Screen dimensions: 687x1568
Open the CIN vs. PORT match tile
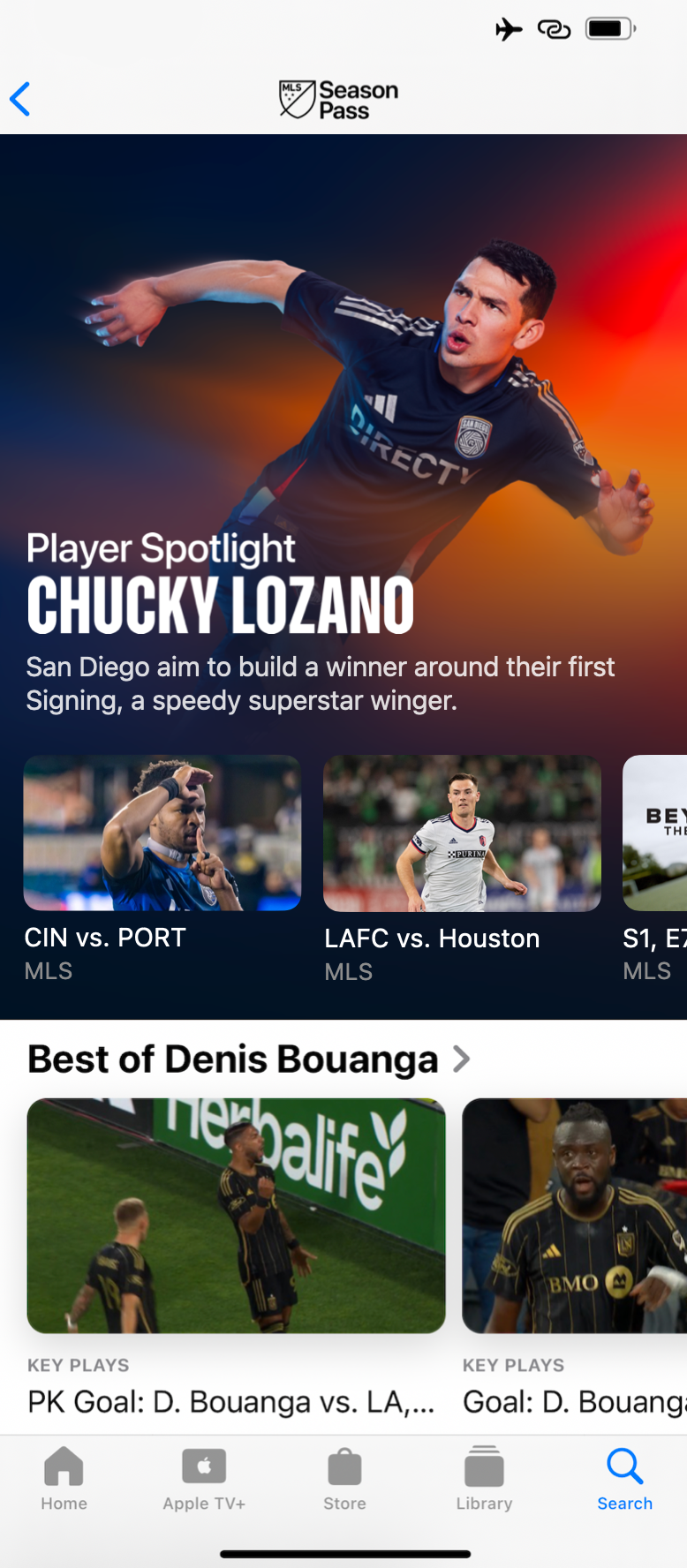tap(162, 833)
